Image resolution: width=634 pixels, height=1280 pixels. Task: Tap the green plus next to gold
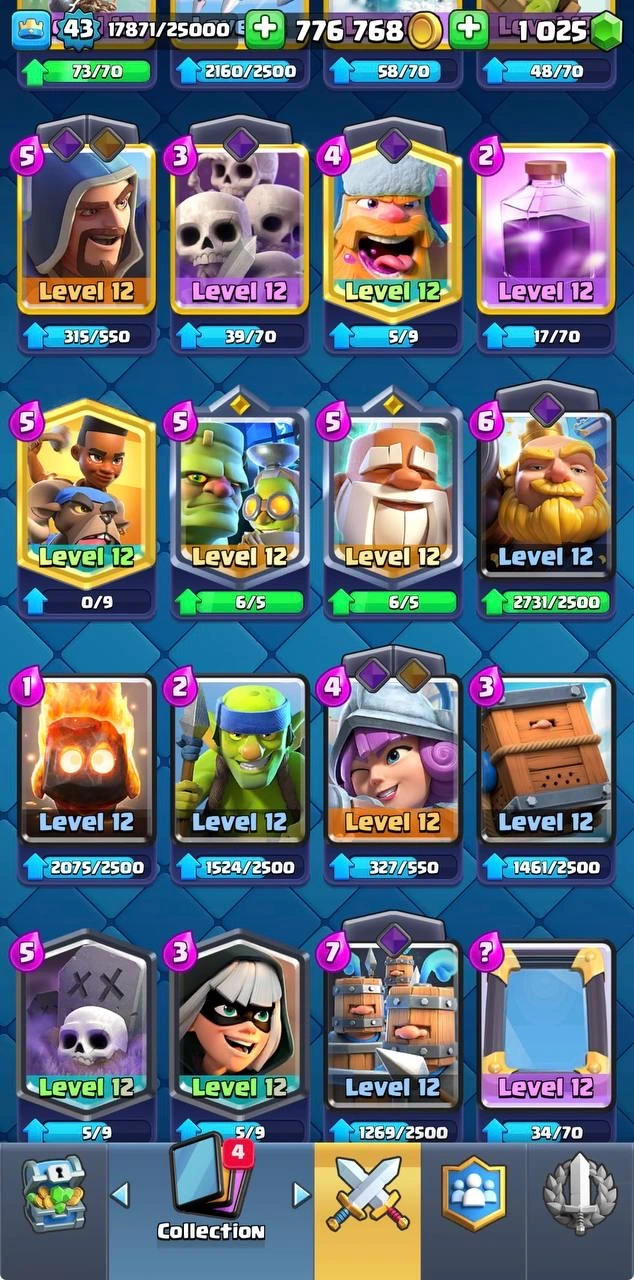pos(467,30)
